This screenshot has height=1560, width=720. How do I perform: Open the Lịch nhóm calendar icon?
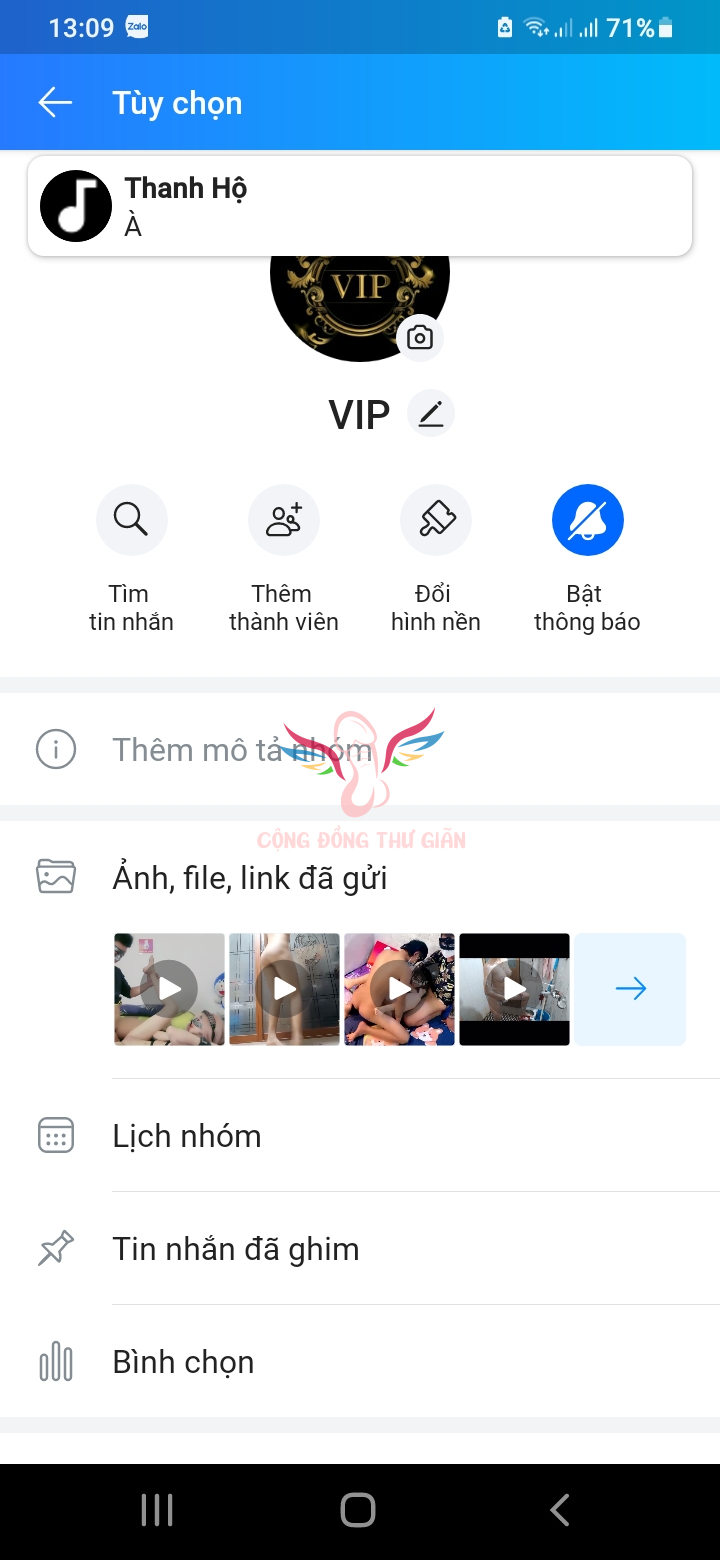click(x=55, y=1135)
